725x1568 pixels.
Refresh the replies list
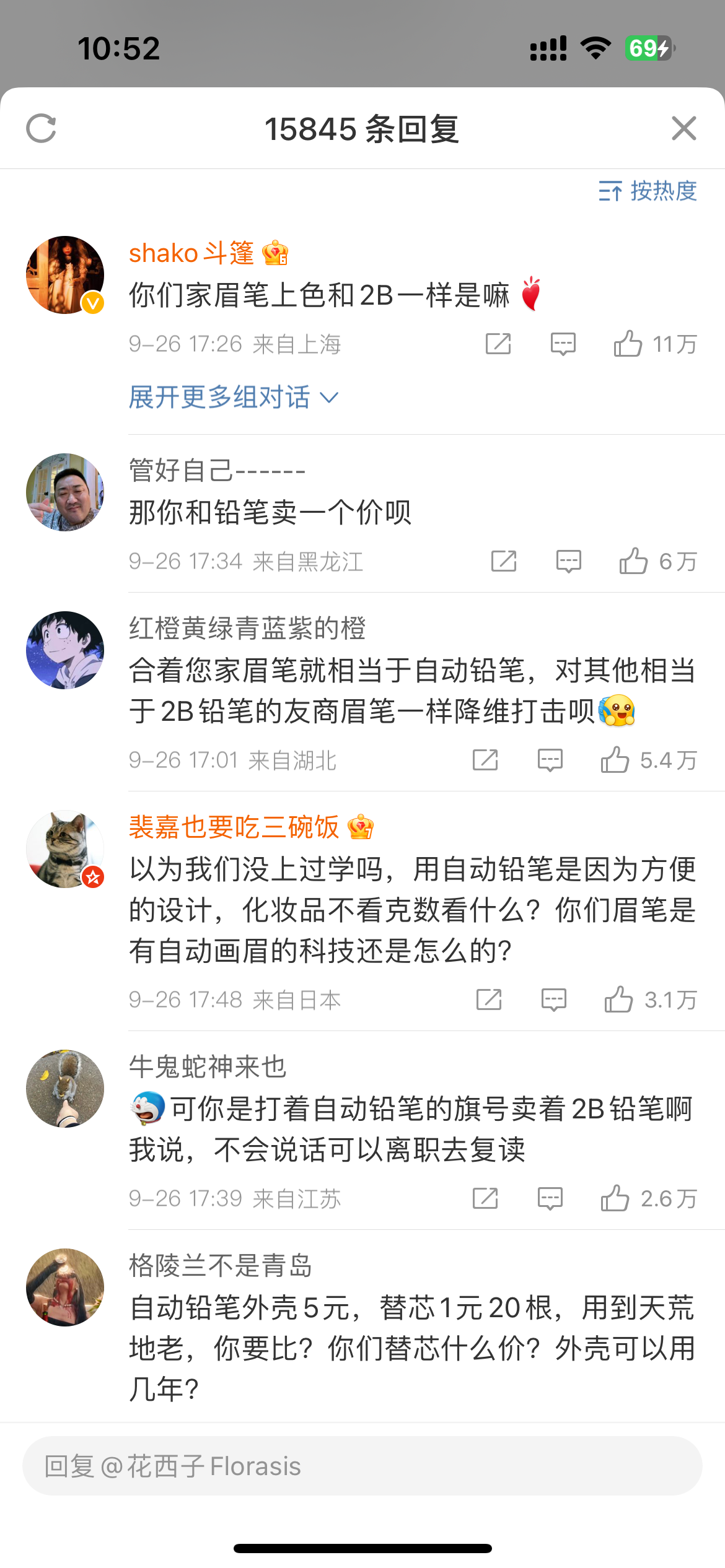42,128
